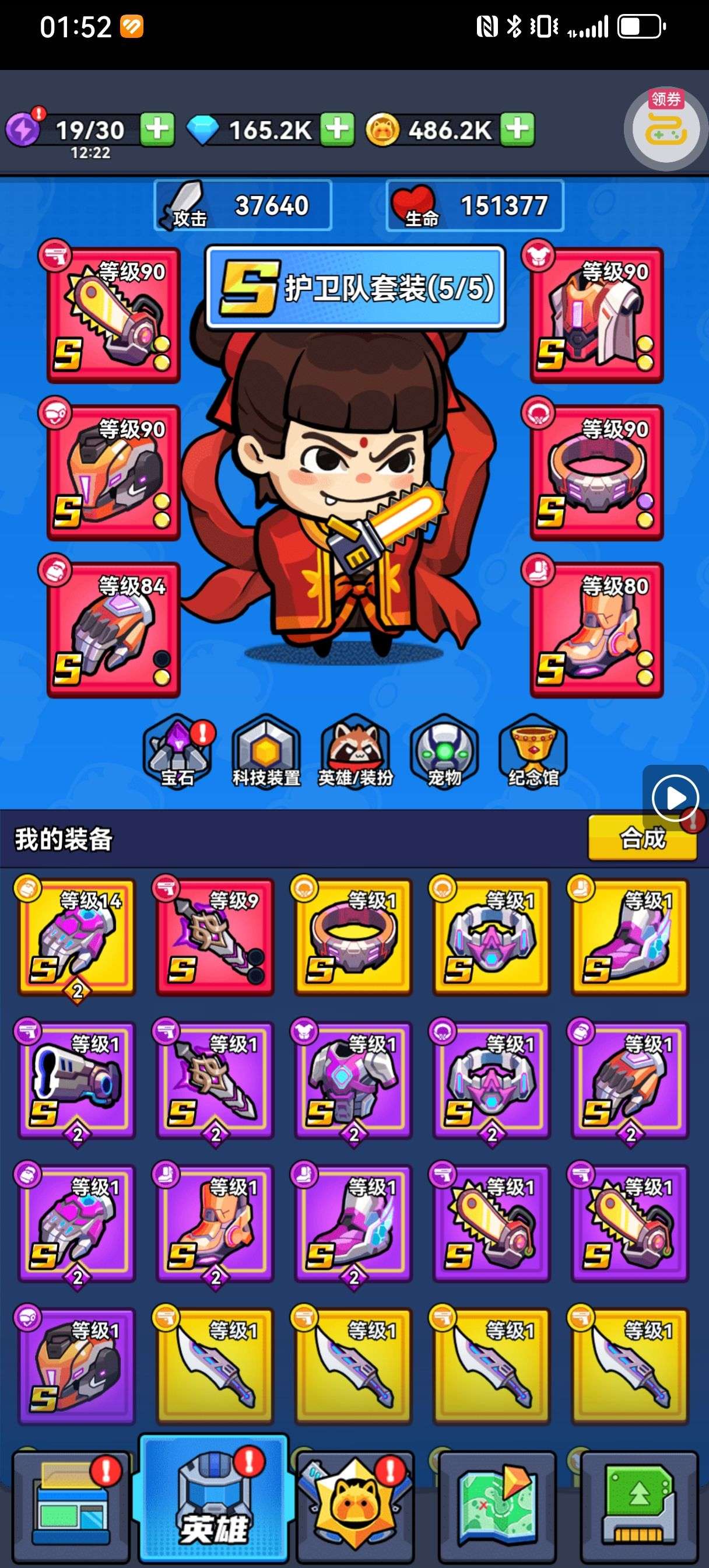This screenshot has width=709, height=1568.
Task: Add more energy with the plus button
Action: tap(157, 129)
